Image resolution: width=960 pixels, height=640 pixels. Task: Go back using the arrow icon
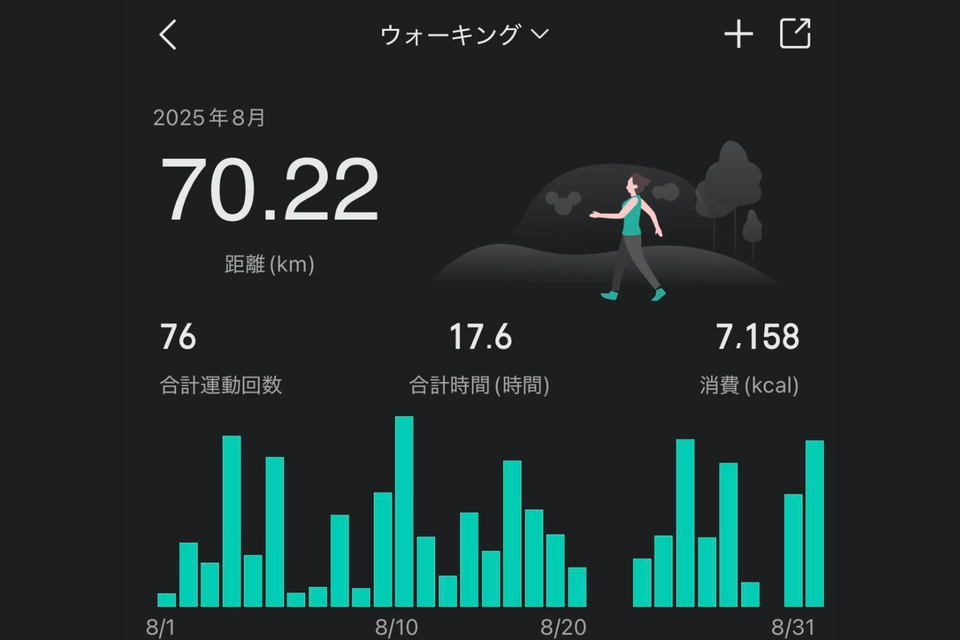pyautogui.click(x=168, y=35)
